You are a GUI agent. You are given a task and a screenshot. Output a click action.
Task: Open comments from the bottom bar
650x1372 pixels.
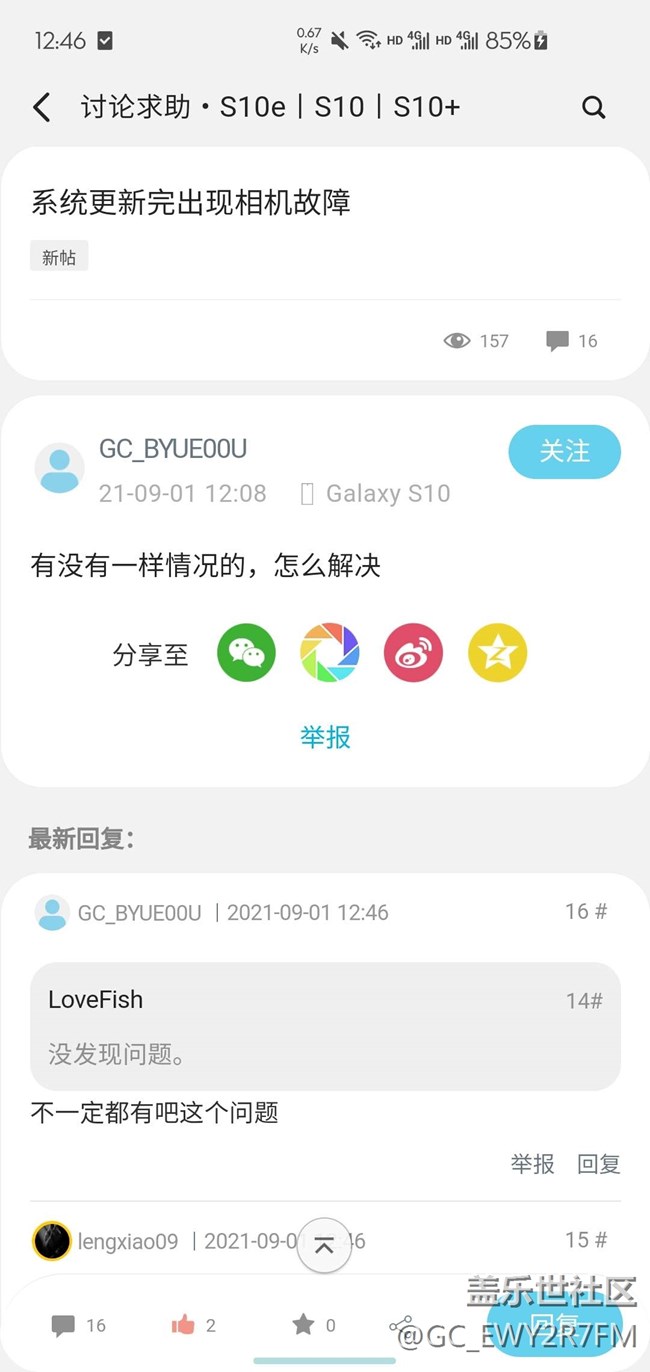click(78, 1325)
